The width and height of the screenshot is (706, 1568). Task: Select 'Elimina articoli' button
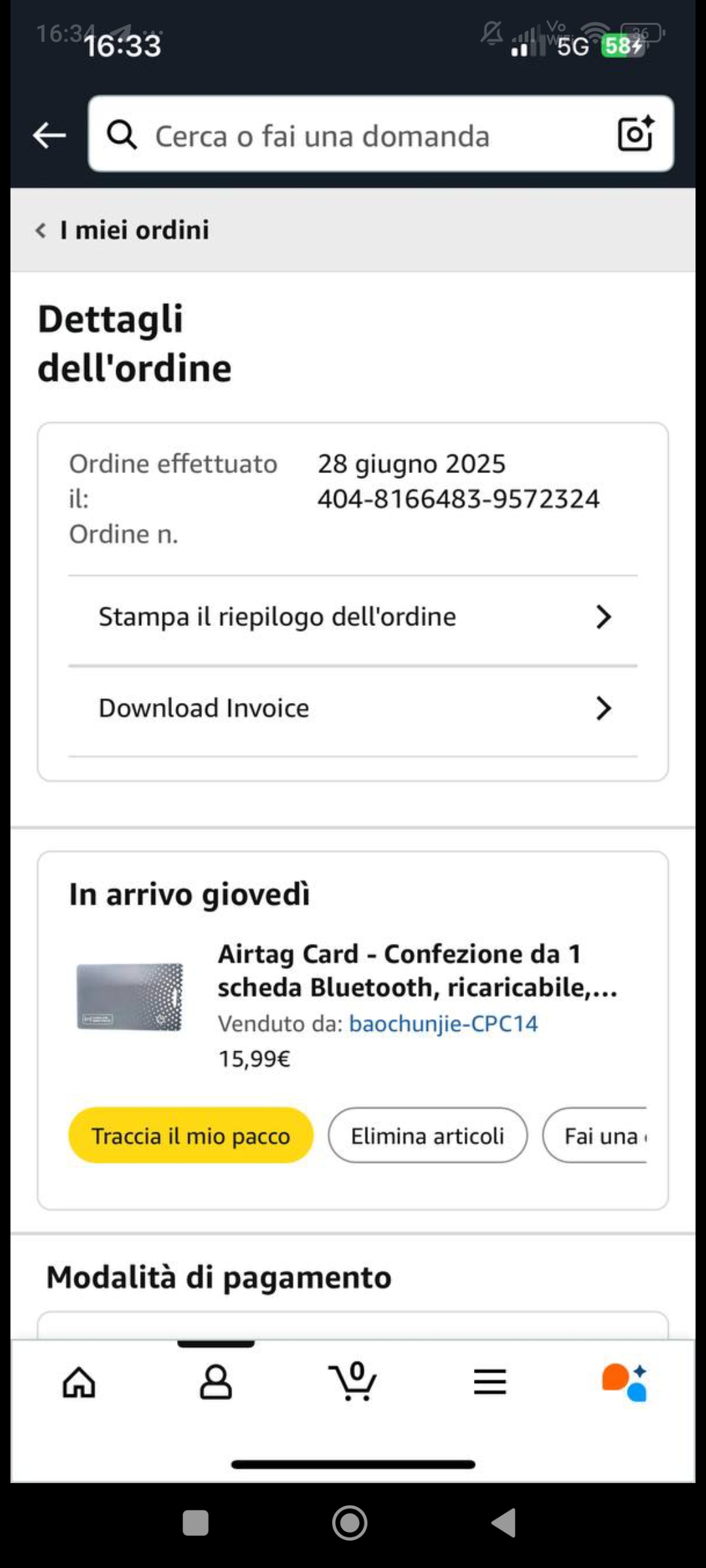pos(428,1135)
